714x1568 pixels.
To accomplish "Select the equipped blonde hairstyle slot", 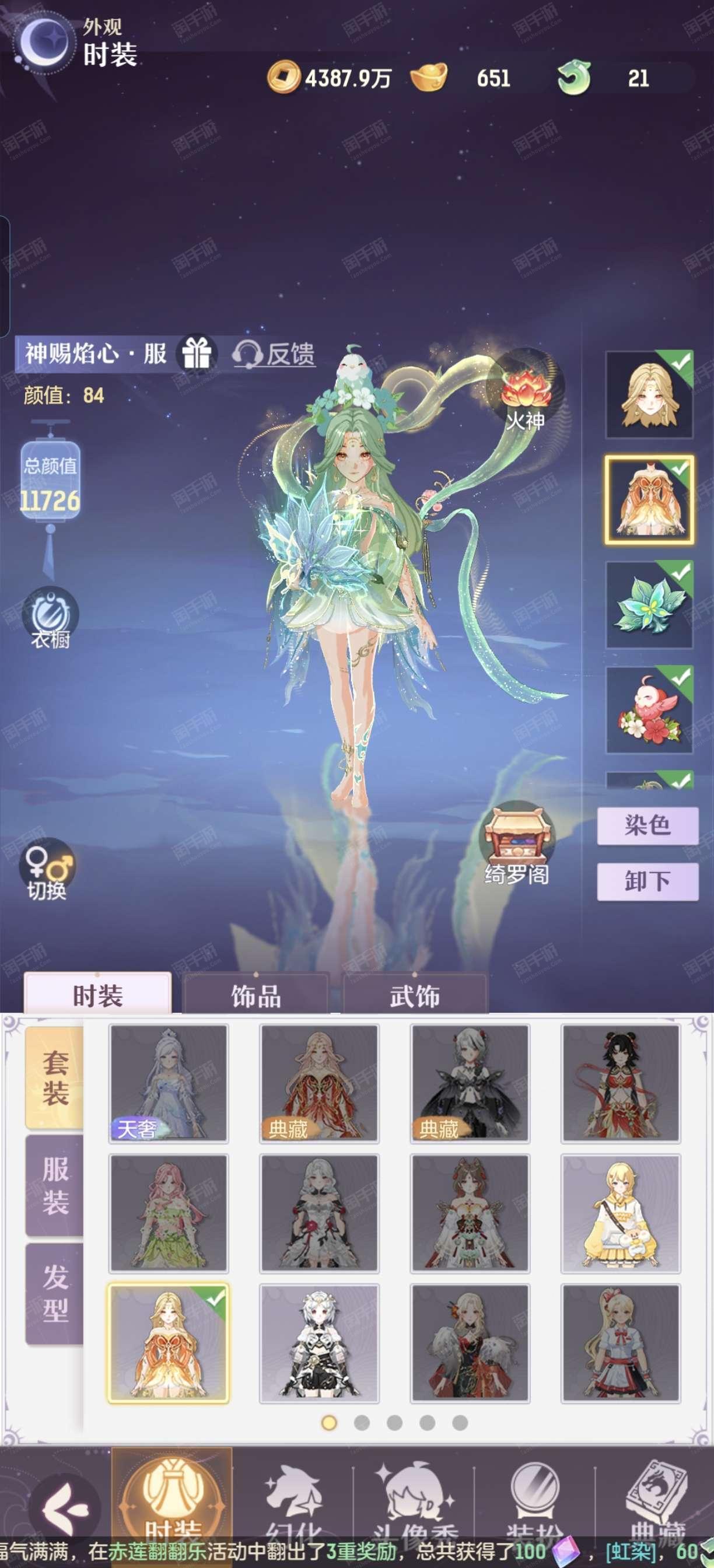I will click(649, 394).
